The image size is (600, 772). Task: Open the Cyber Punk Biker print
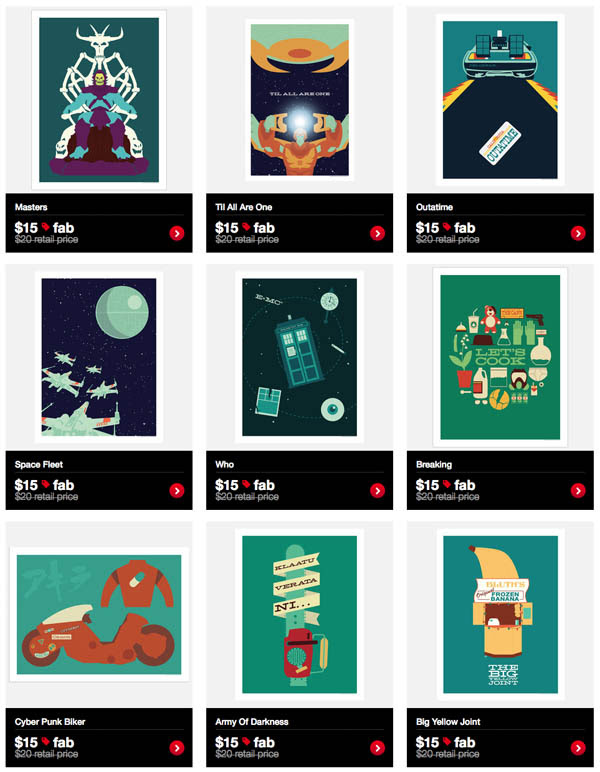(x=98, y=615)
